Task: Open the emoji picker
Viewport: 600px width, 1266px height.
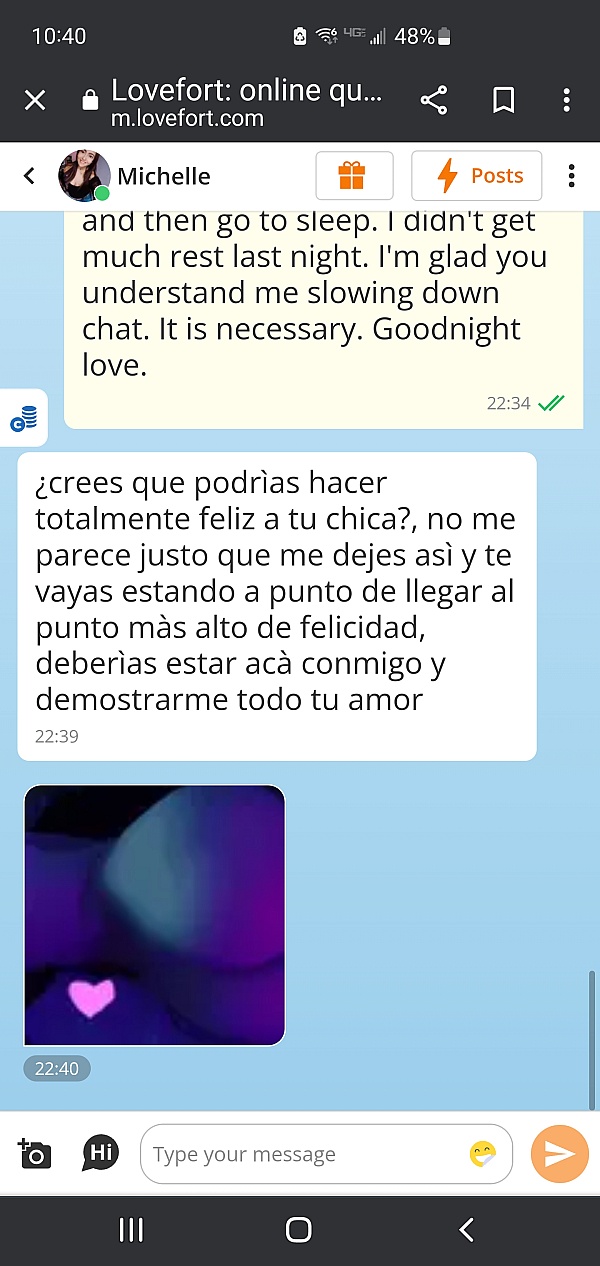Action: point(483,1155)
